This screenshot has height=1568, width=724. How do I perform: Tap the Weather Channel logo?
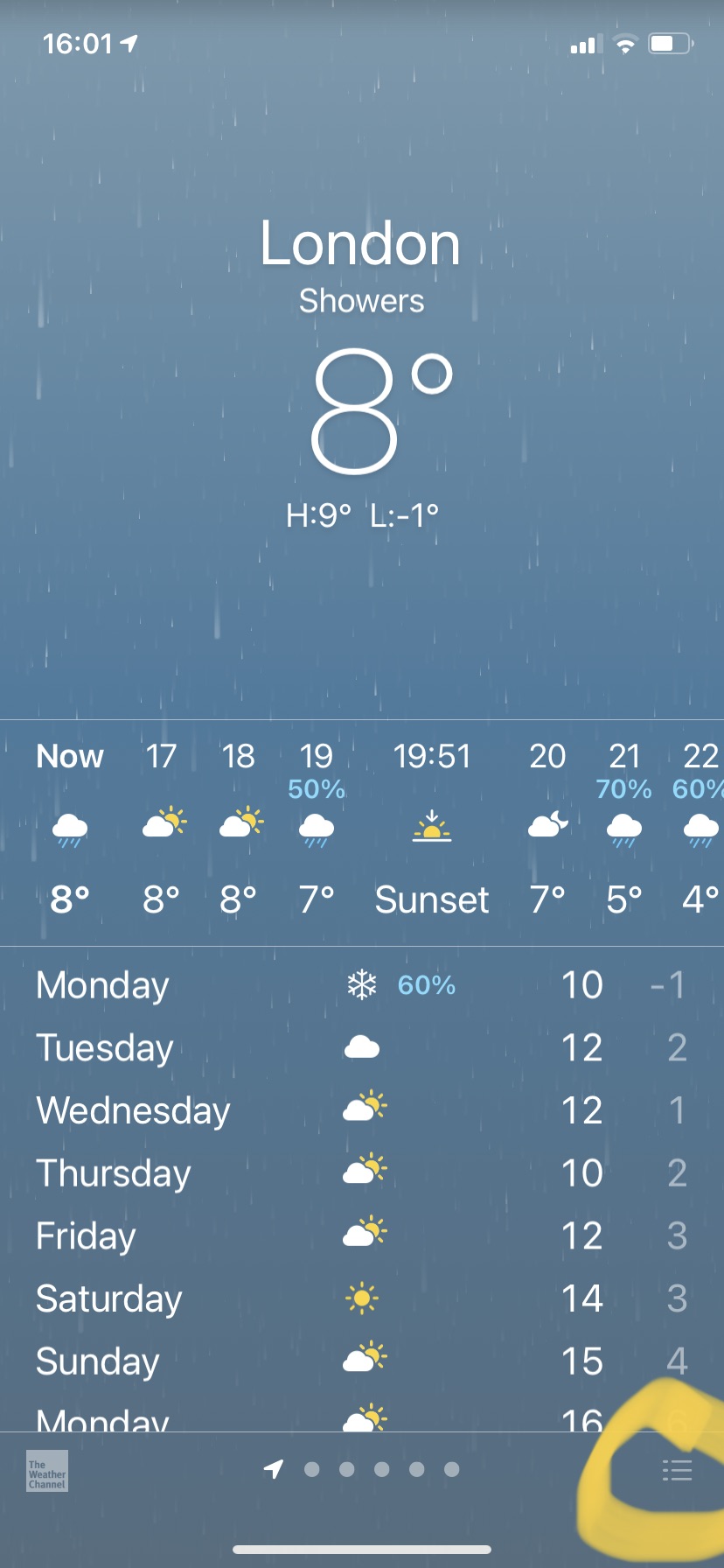coord(45,1471)
